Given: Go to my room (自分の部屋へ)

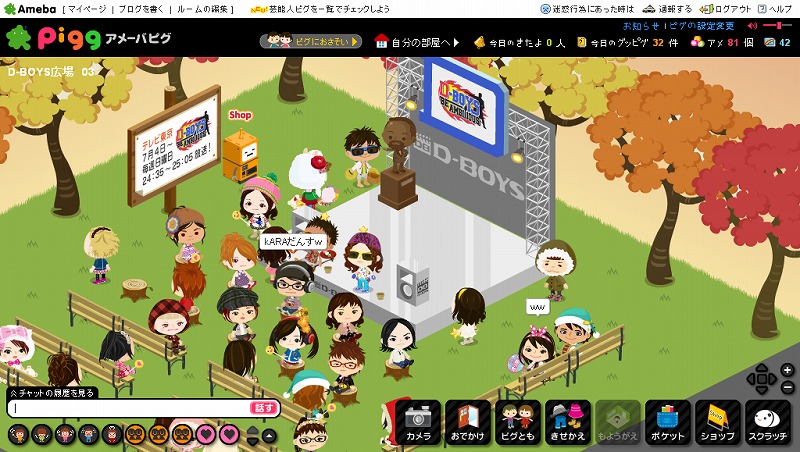Looking at the screenshot, I should (417, 42).
